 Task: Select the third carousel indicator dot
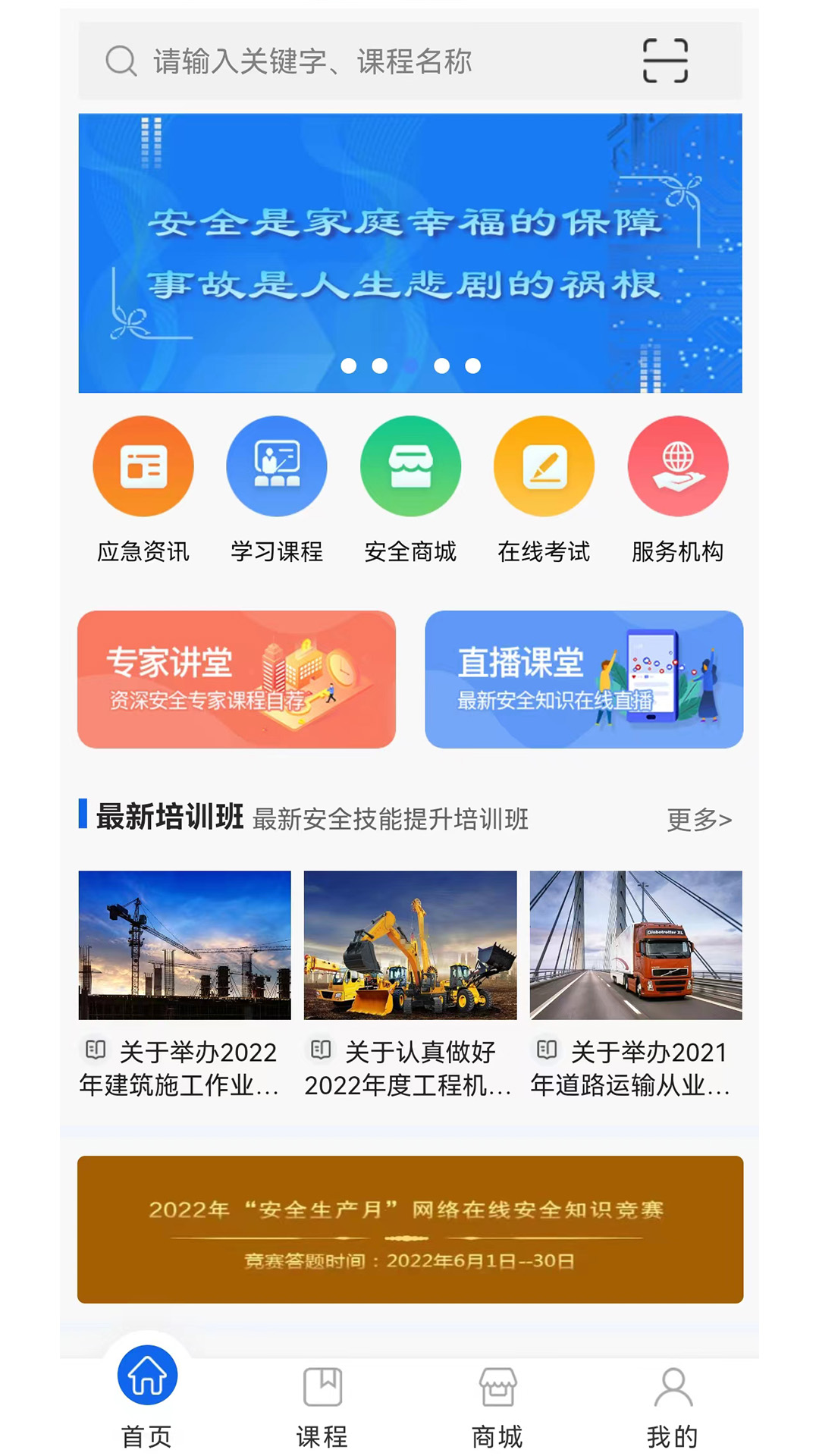pos(410,365)
